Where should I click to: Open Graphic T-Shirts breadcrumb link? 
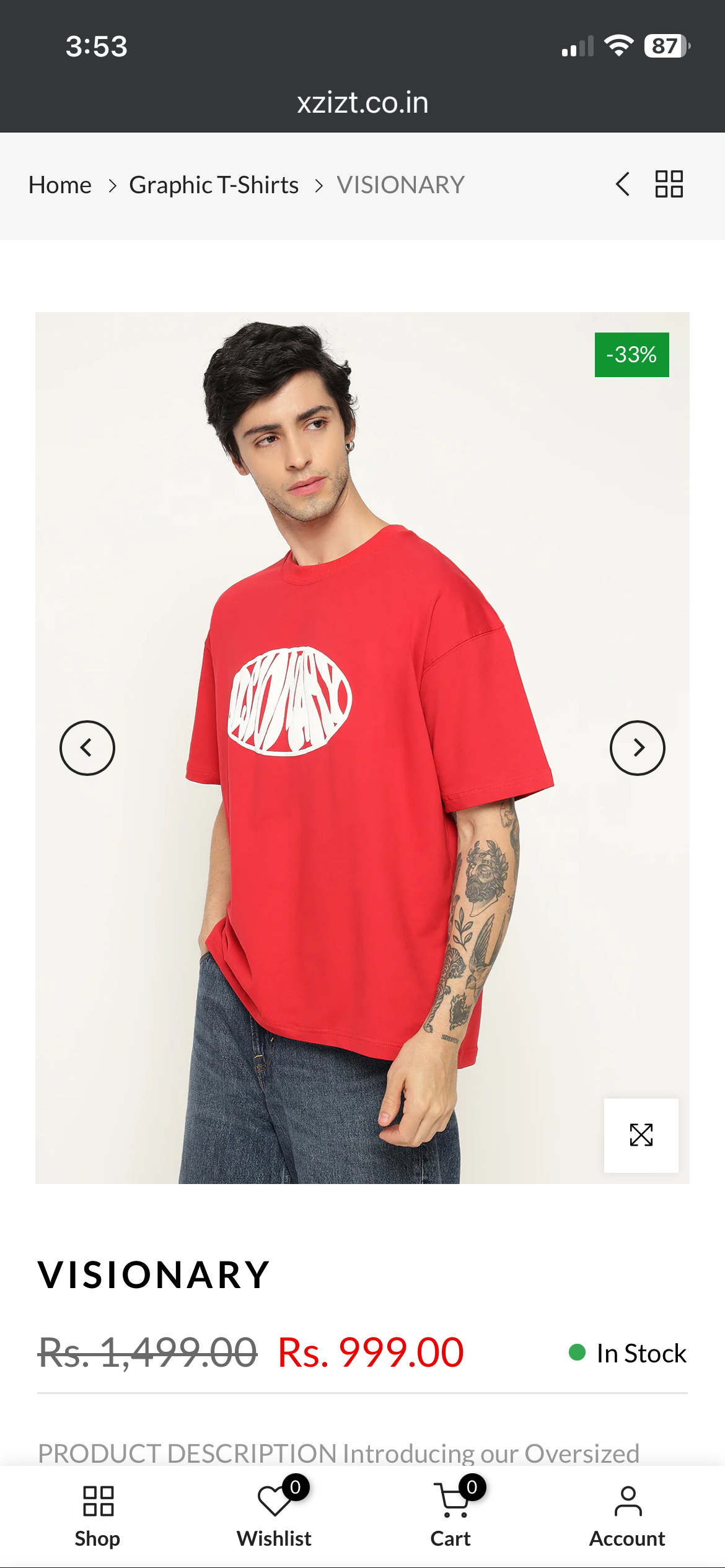(x=214, y=185)
